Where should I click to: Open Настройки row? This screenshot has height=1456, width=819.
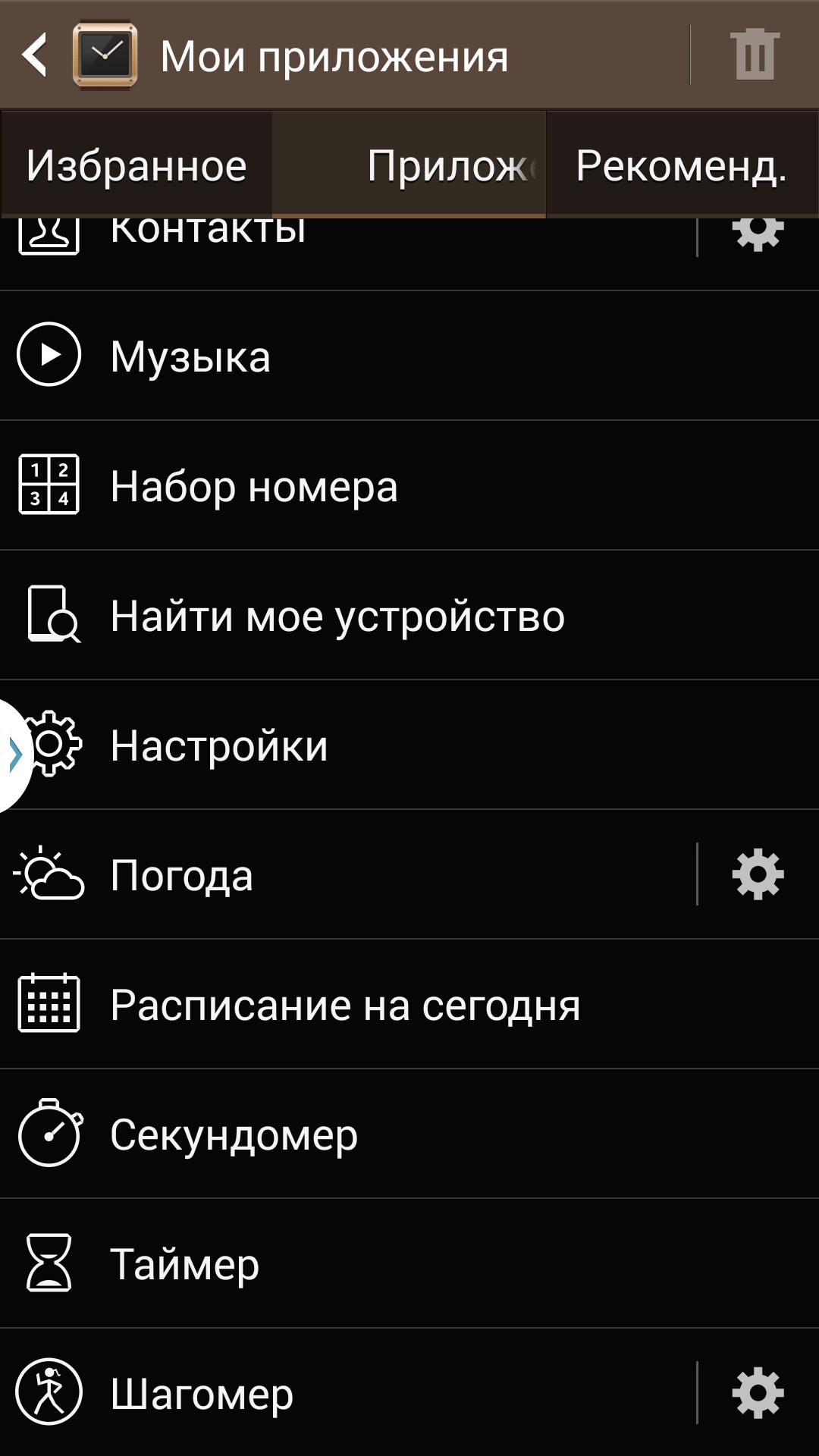(409, 745)
